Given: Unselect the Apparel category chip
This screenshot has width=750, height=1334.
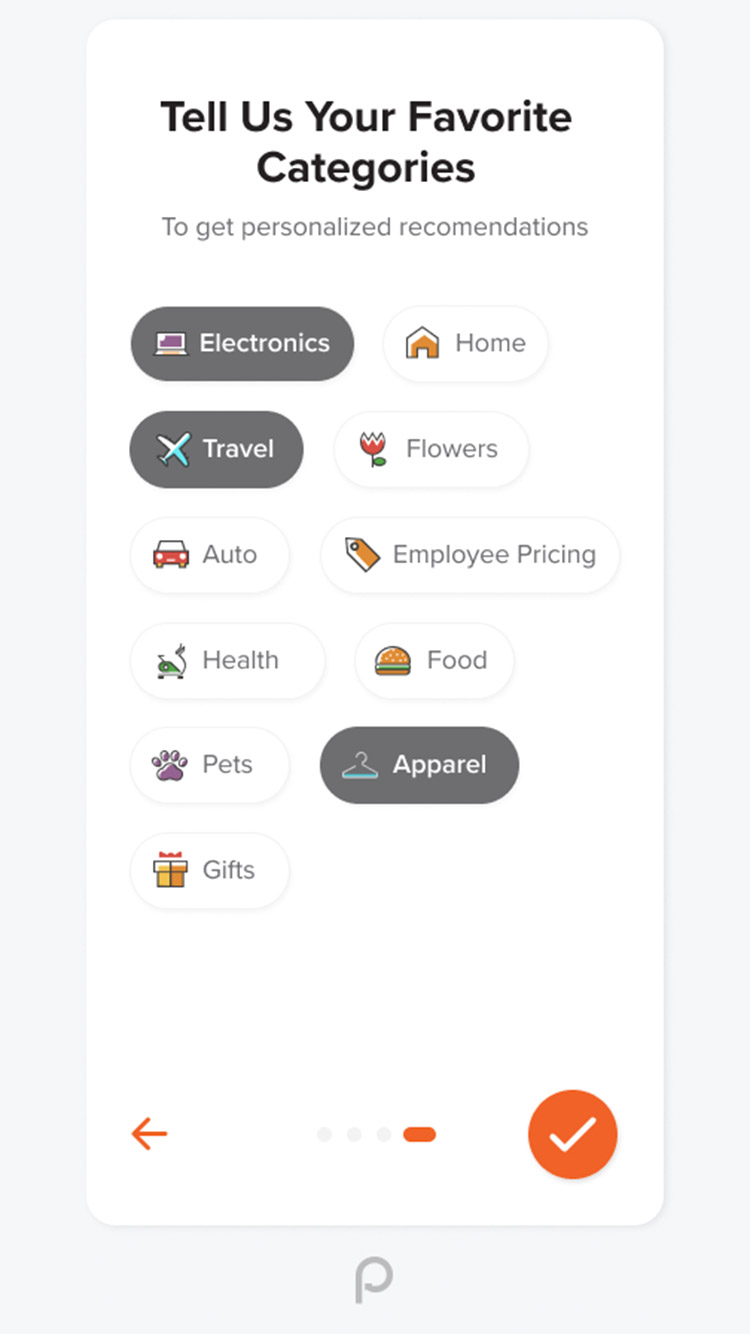Looking at the screenshot, I should [x=419, y=765].
